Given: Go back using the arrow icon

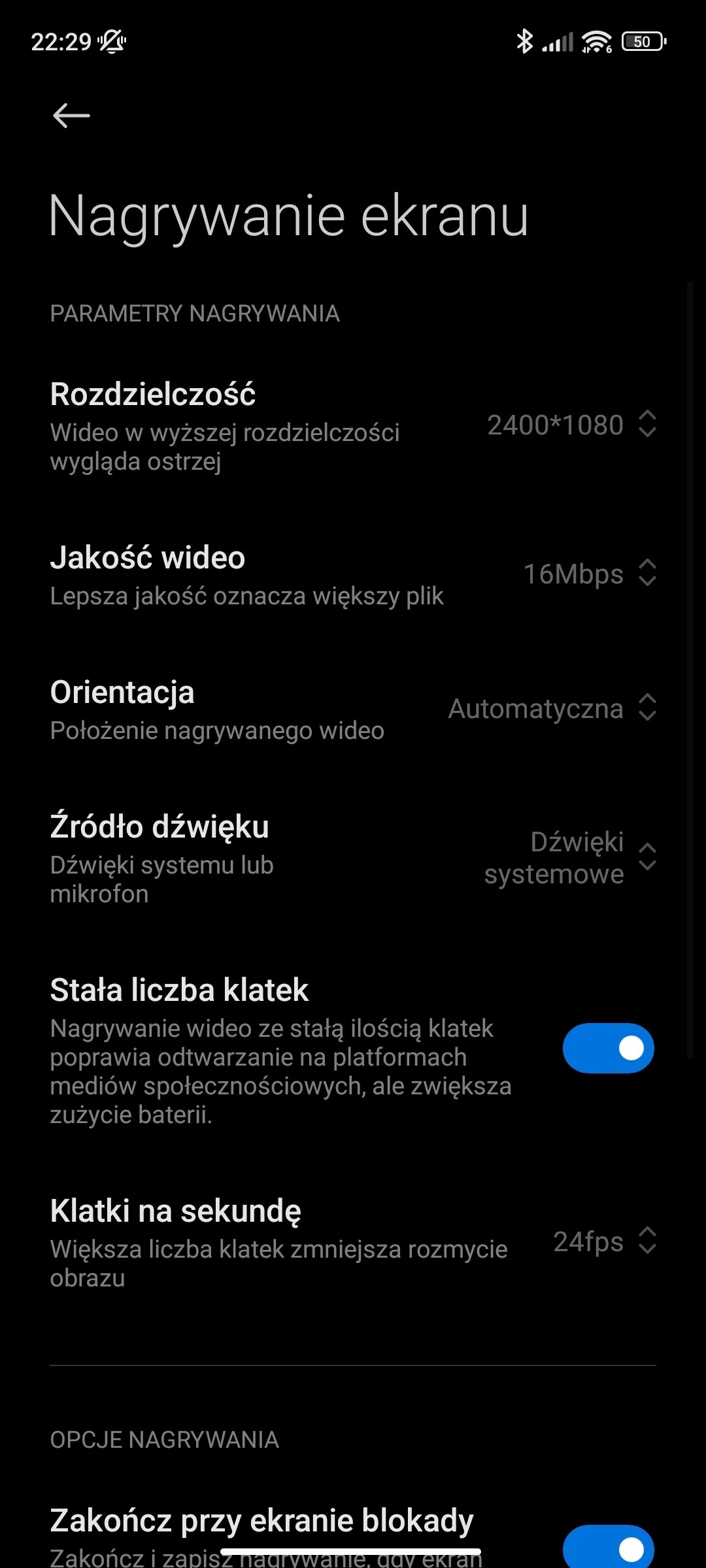Looking at the screenshot, I should (71, 116).
